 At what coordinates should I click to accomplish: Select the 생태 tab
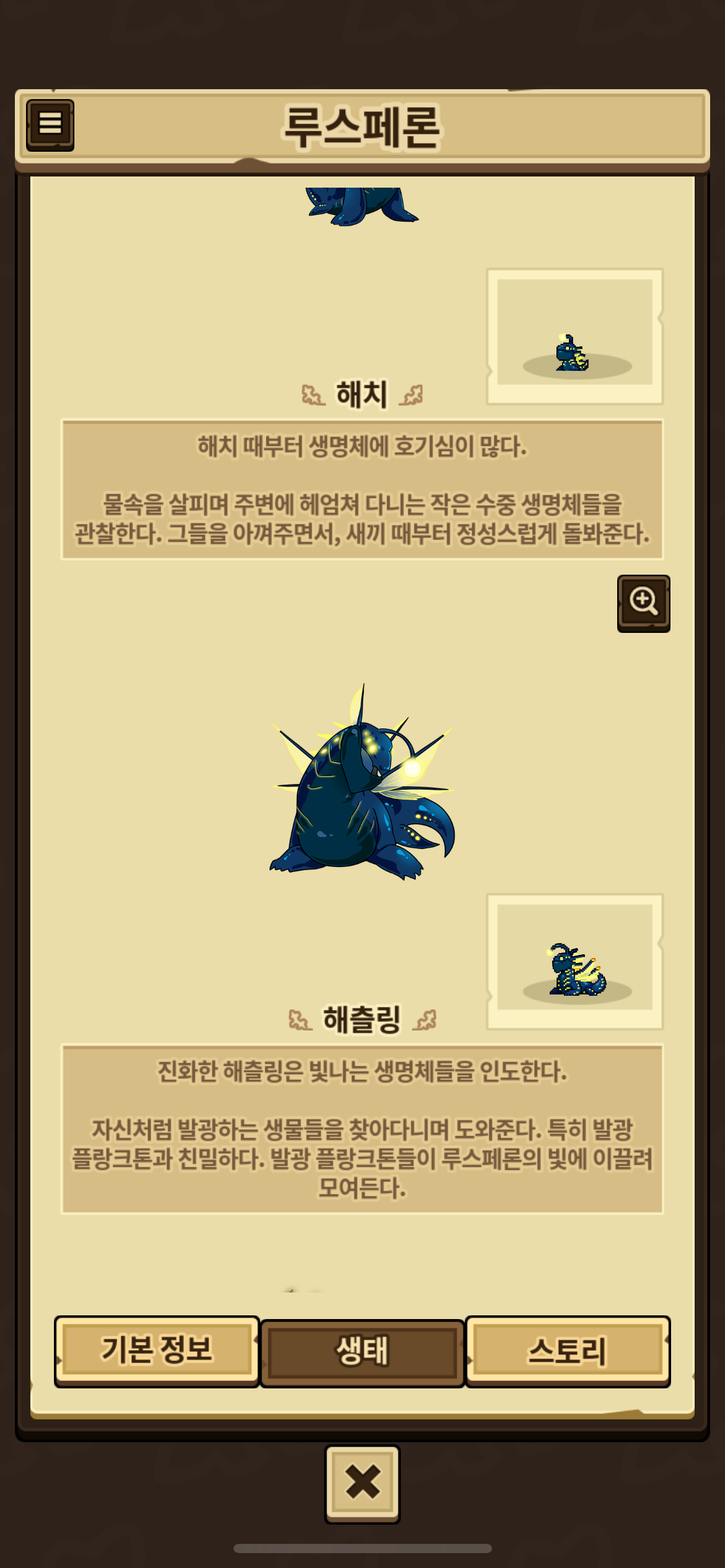[x=362, y=1352]
